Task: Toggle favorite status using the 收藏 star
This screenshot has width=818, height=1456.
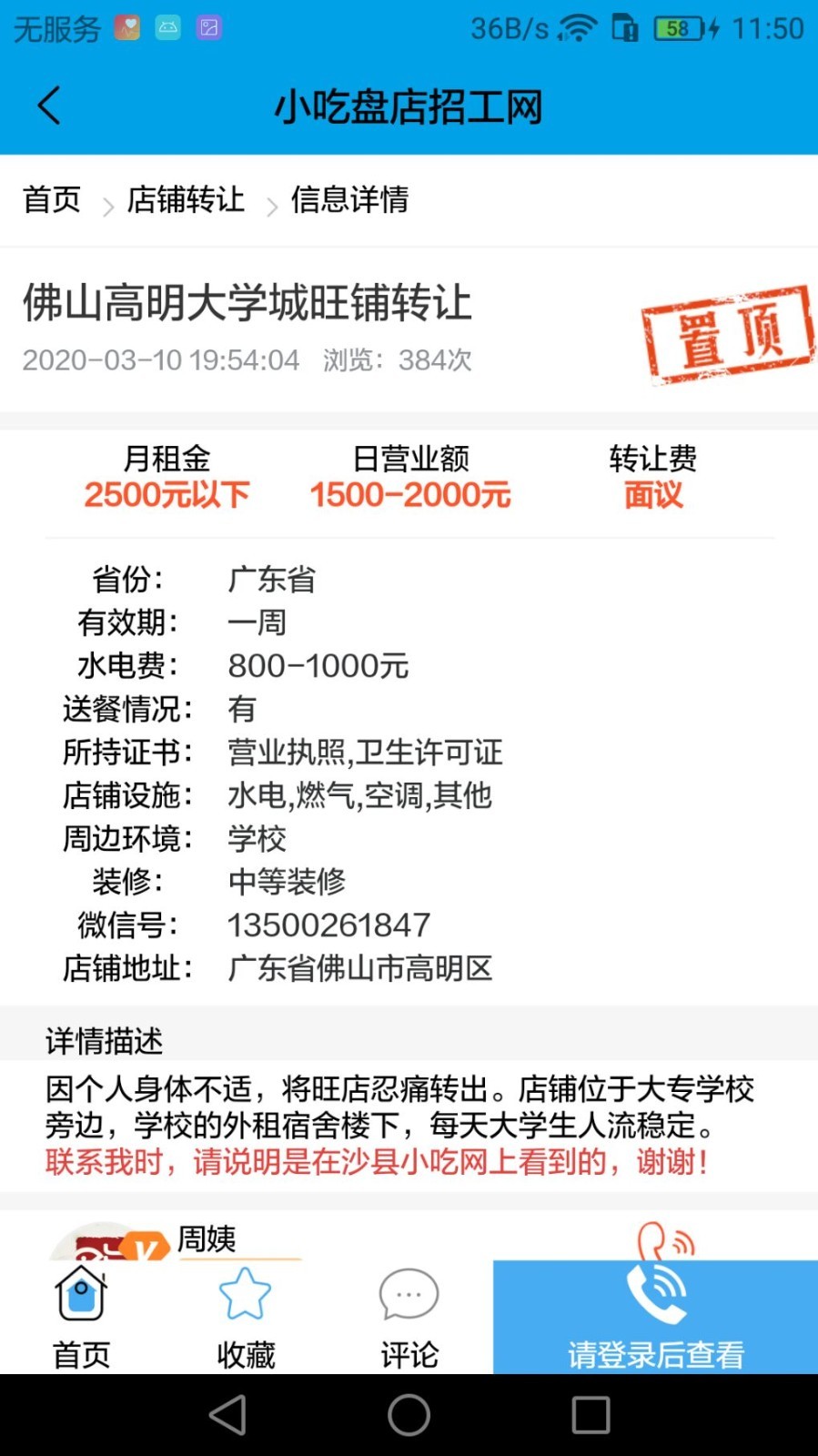Action: click(245, 1293)
